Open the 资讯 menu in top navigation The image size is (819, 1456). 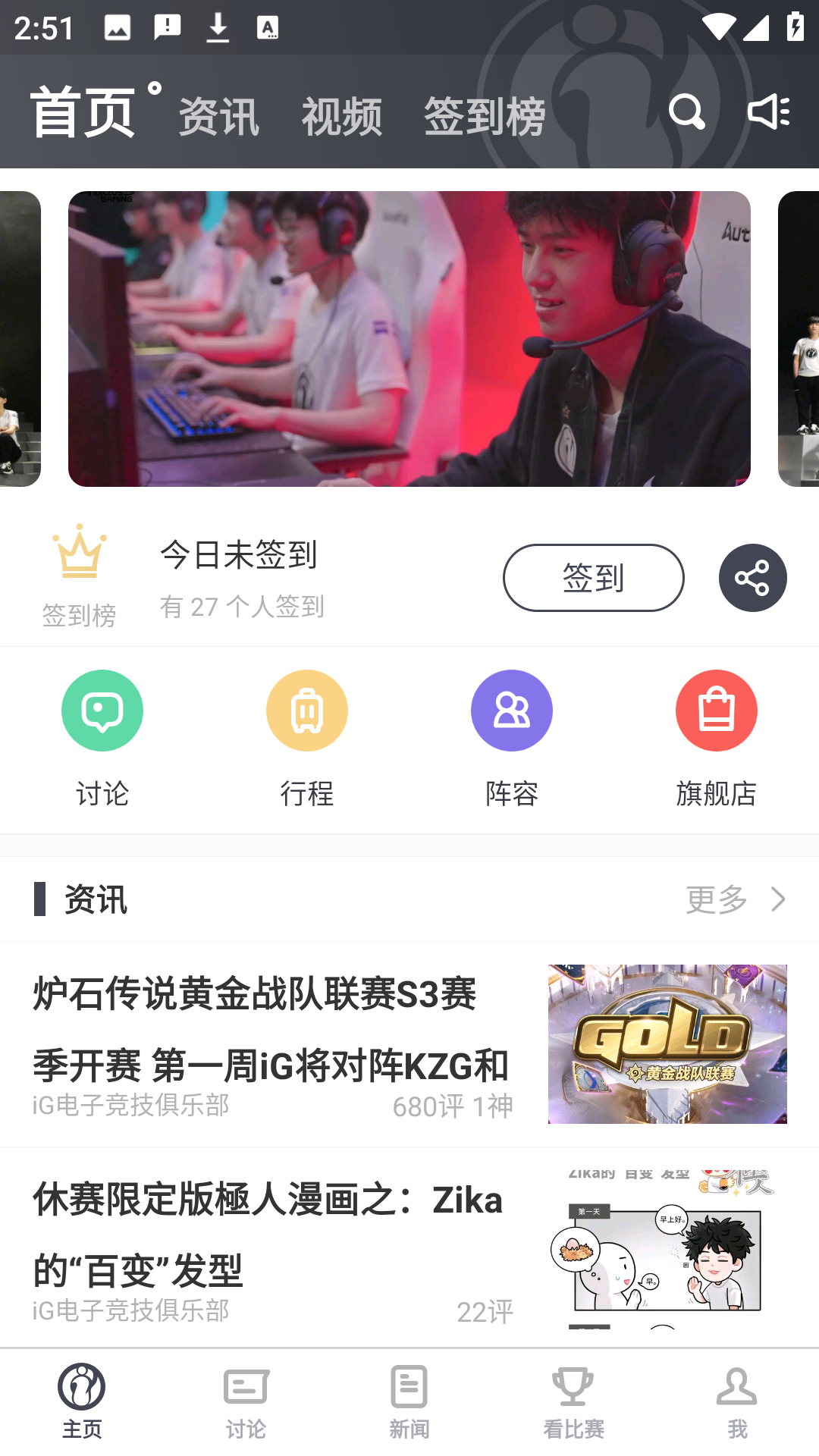coord(218,115)
